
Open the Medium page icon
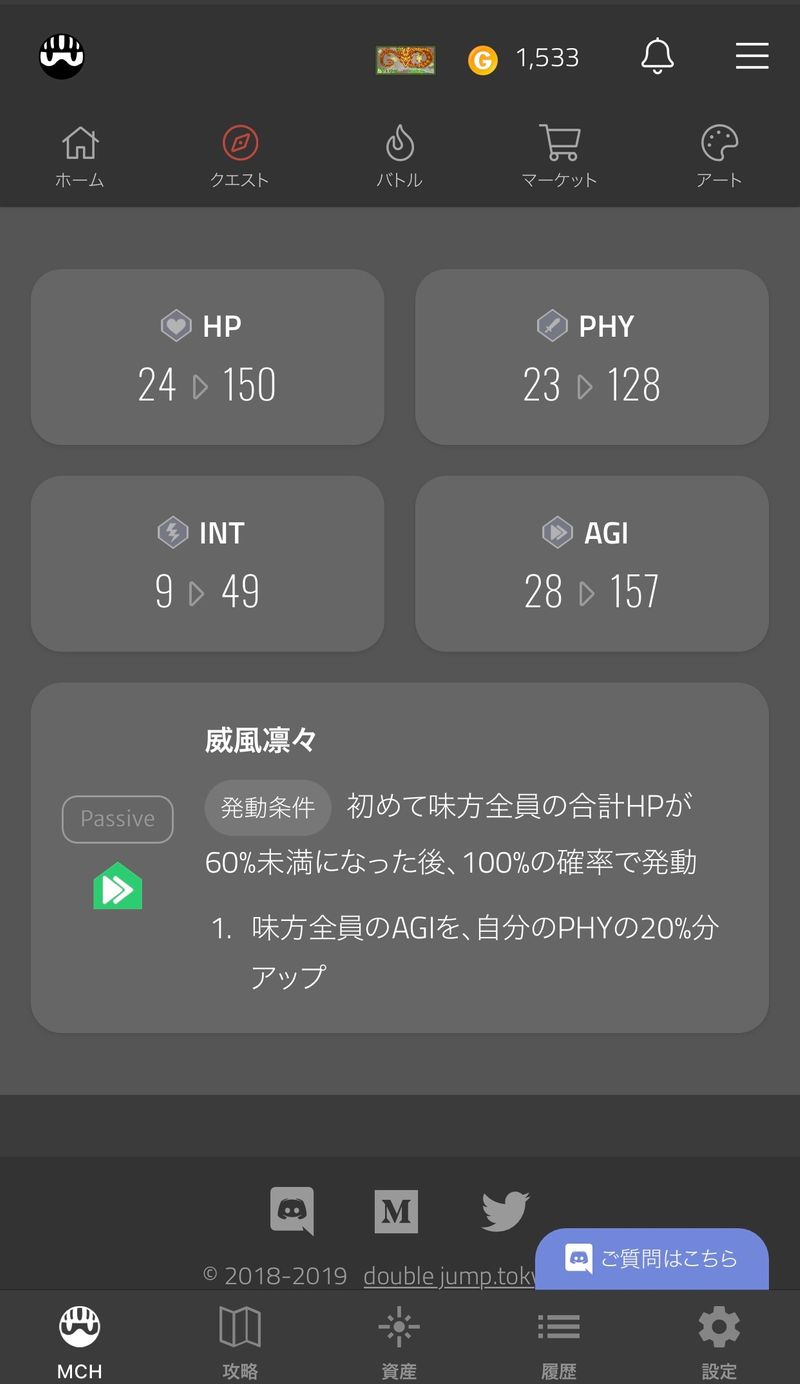[x=396, y=1212]
